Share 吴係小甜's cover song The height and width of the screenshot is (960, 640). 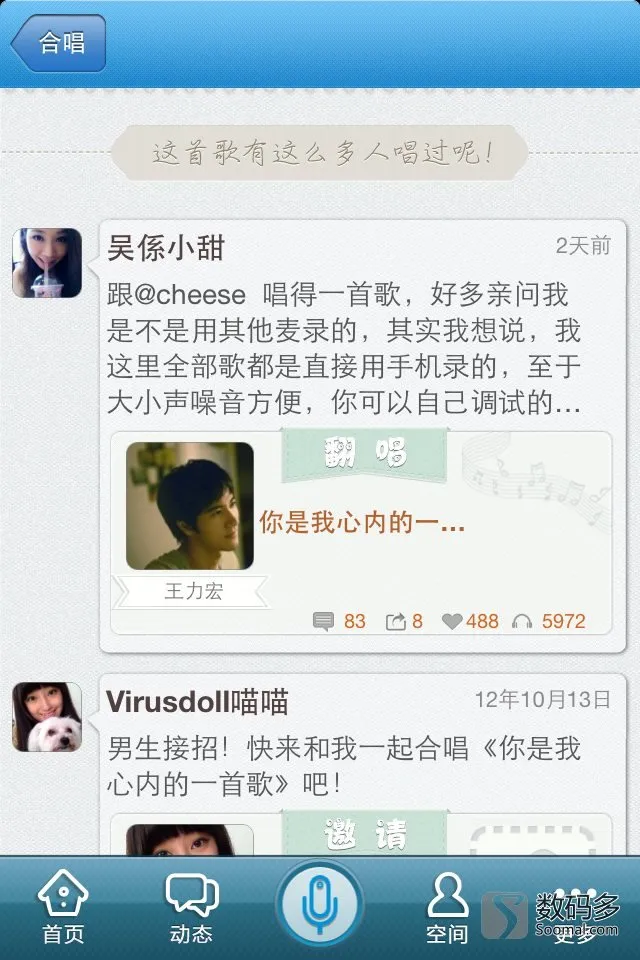tap(404, 621)
